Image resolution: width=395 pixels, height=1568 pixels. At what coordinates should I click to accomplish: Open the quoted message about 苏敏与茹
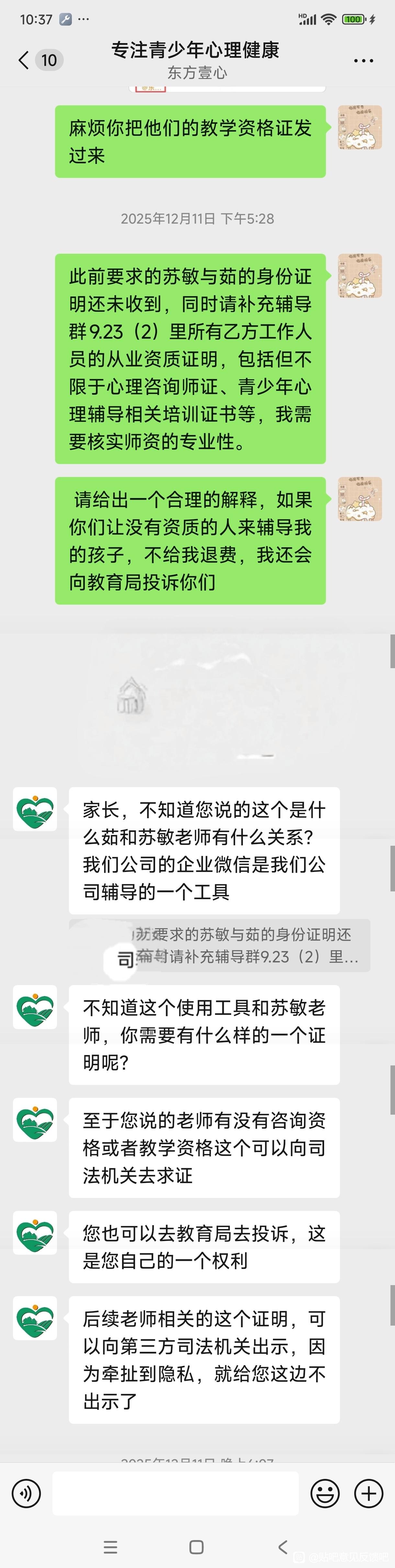pos(243,945)
